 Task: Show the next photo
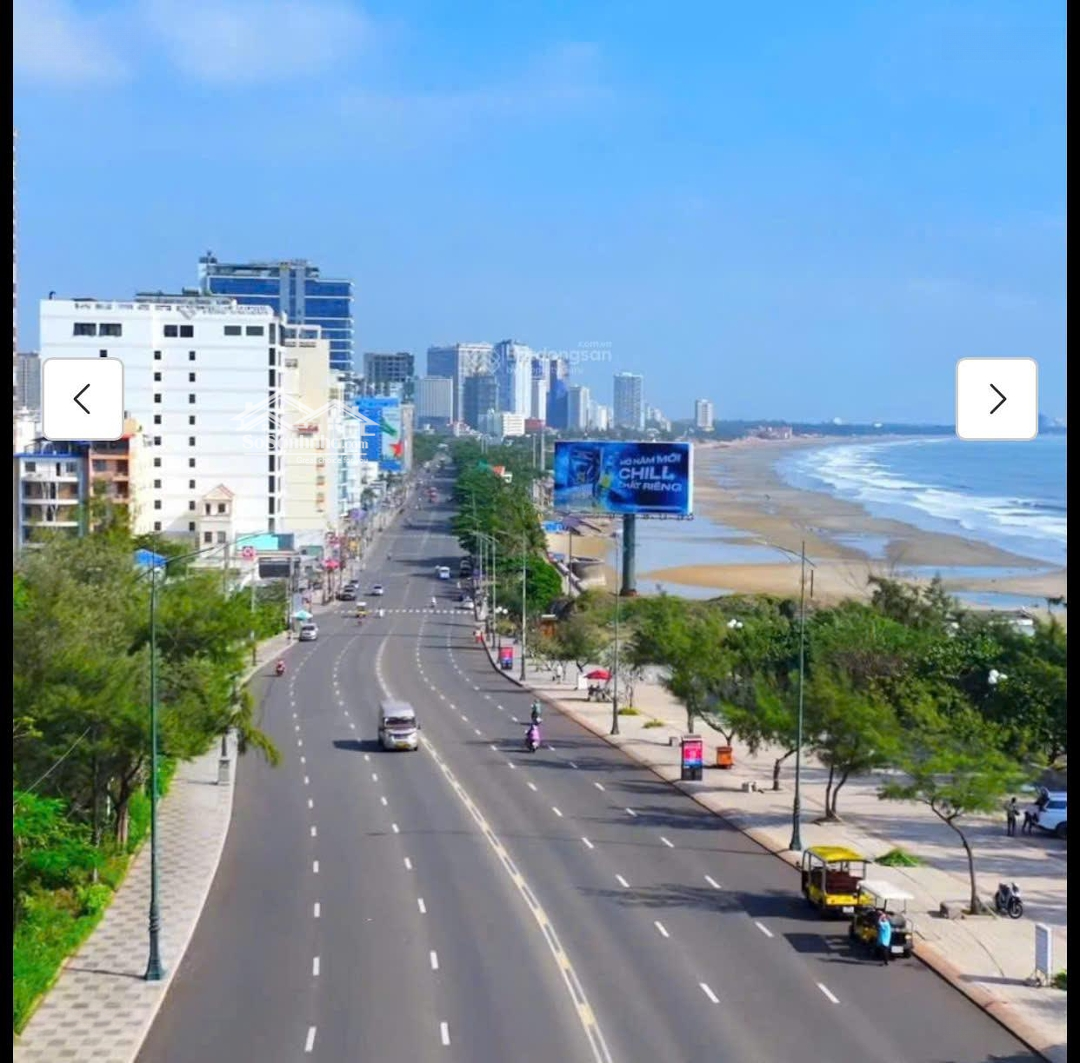(x=996, y=399)
